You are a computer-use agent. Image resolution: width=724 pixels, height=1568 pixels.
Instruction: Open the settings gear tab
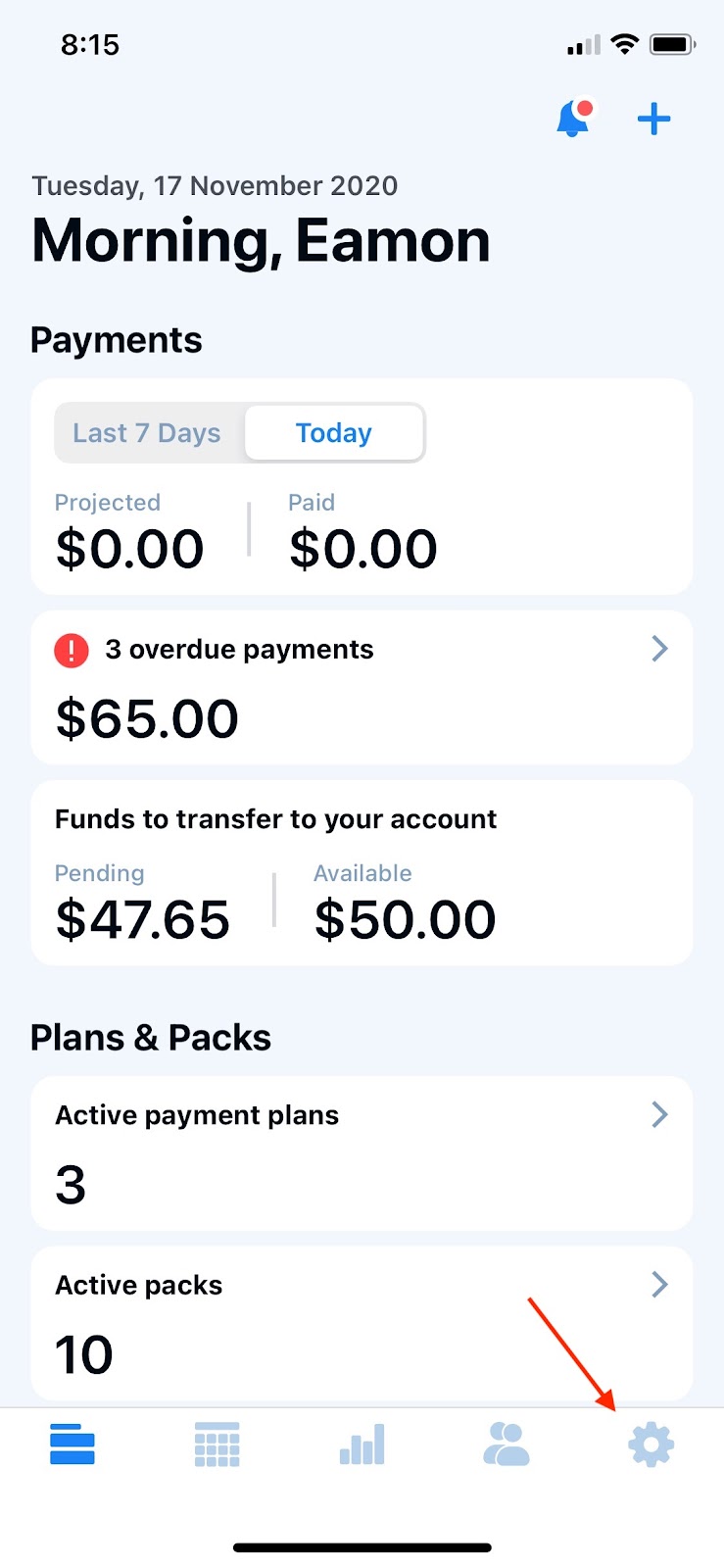point(652,1445)
